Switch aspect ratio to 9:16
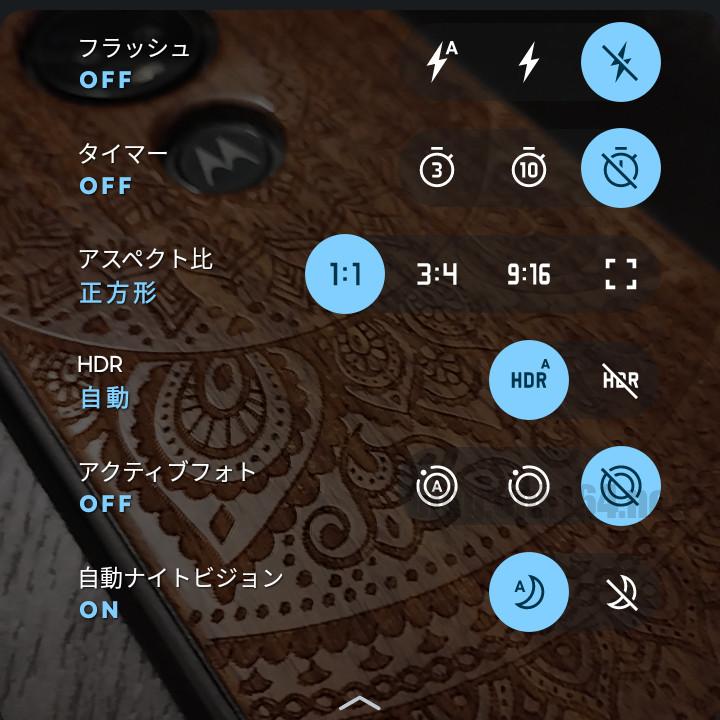The image size is (720, 720). pyautogui.click(x=528, y=274)
